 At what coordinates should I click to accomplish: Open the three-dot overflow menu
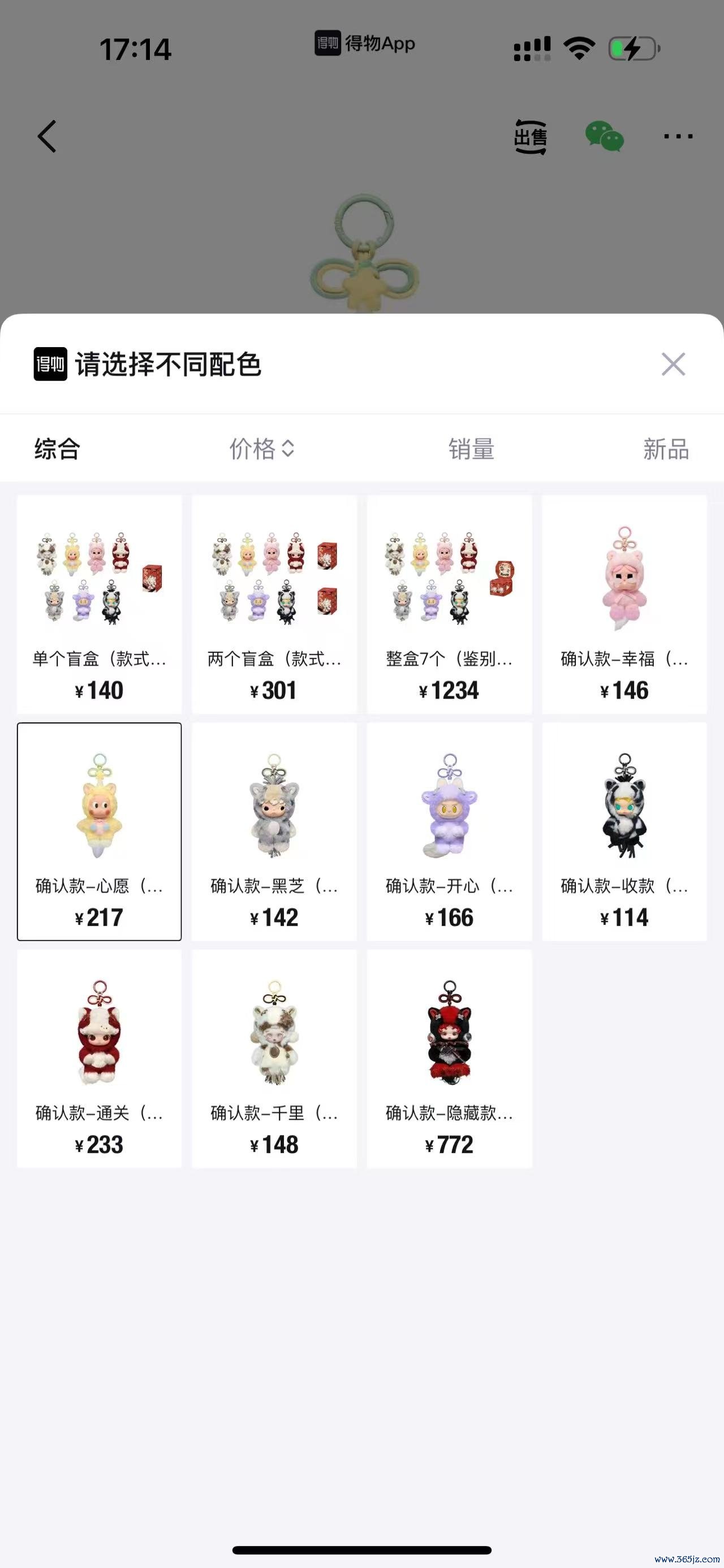coord(678,136)
